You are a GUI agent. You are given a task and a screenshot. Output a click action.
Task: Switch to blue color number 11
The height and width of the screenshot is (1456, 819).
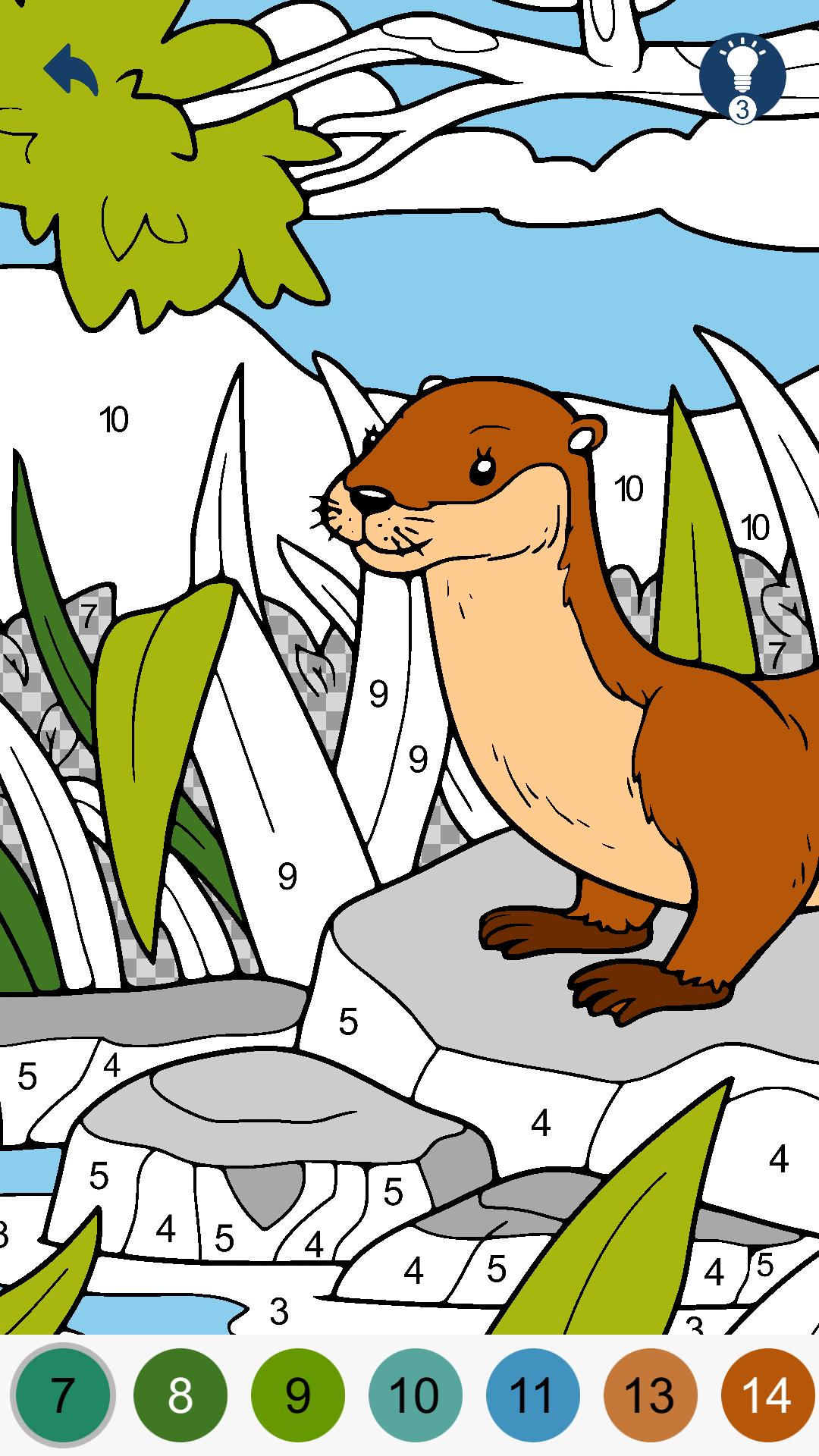533,1394
